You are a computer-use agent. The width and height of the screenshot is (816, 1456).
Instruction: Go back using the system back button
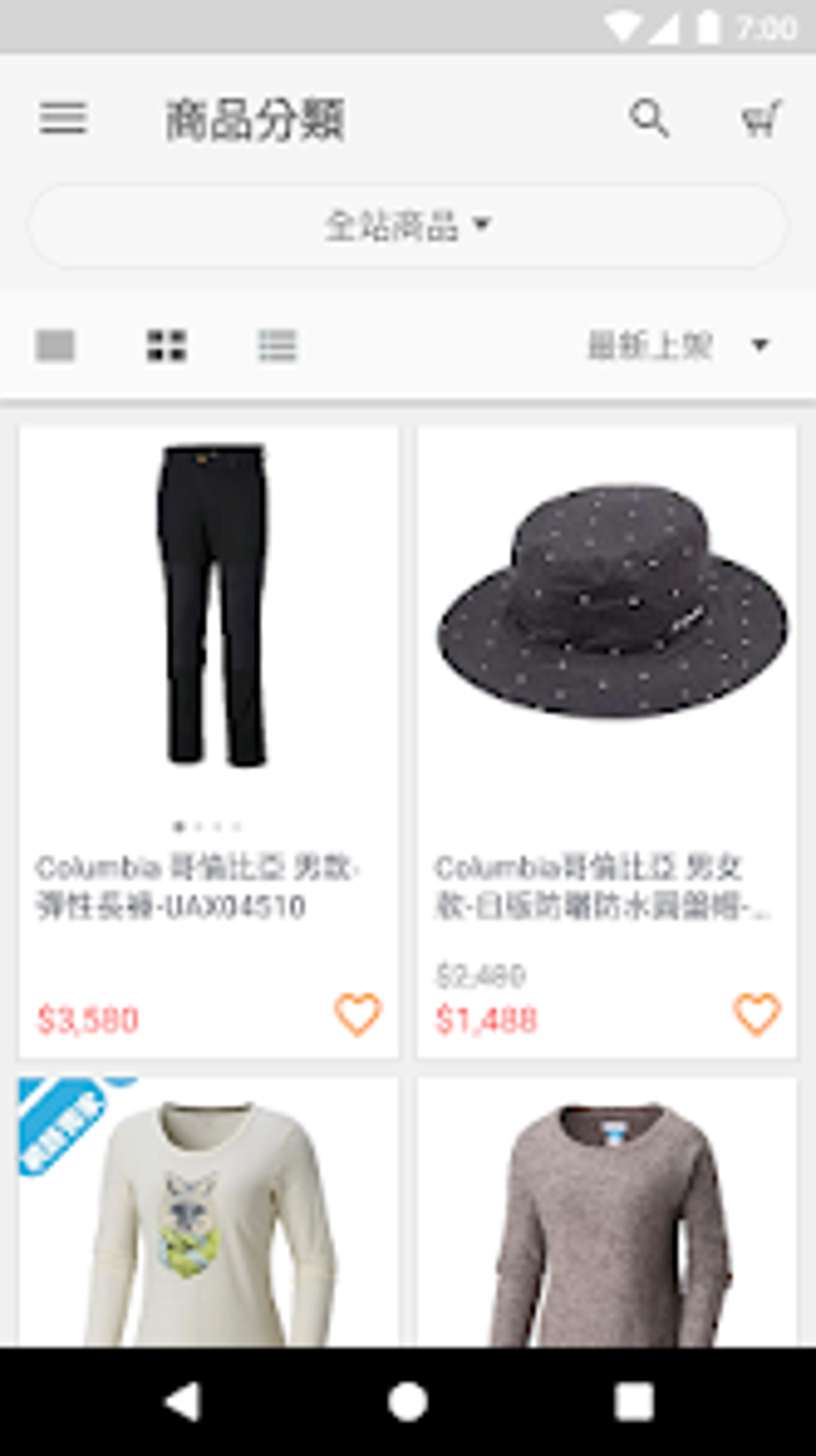(182, 1402)
